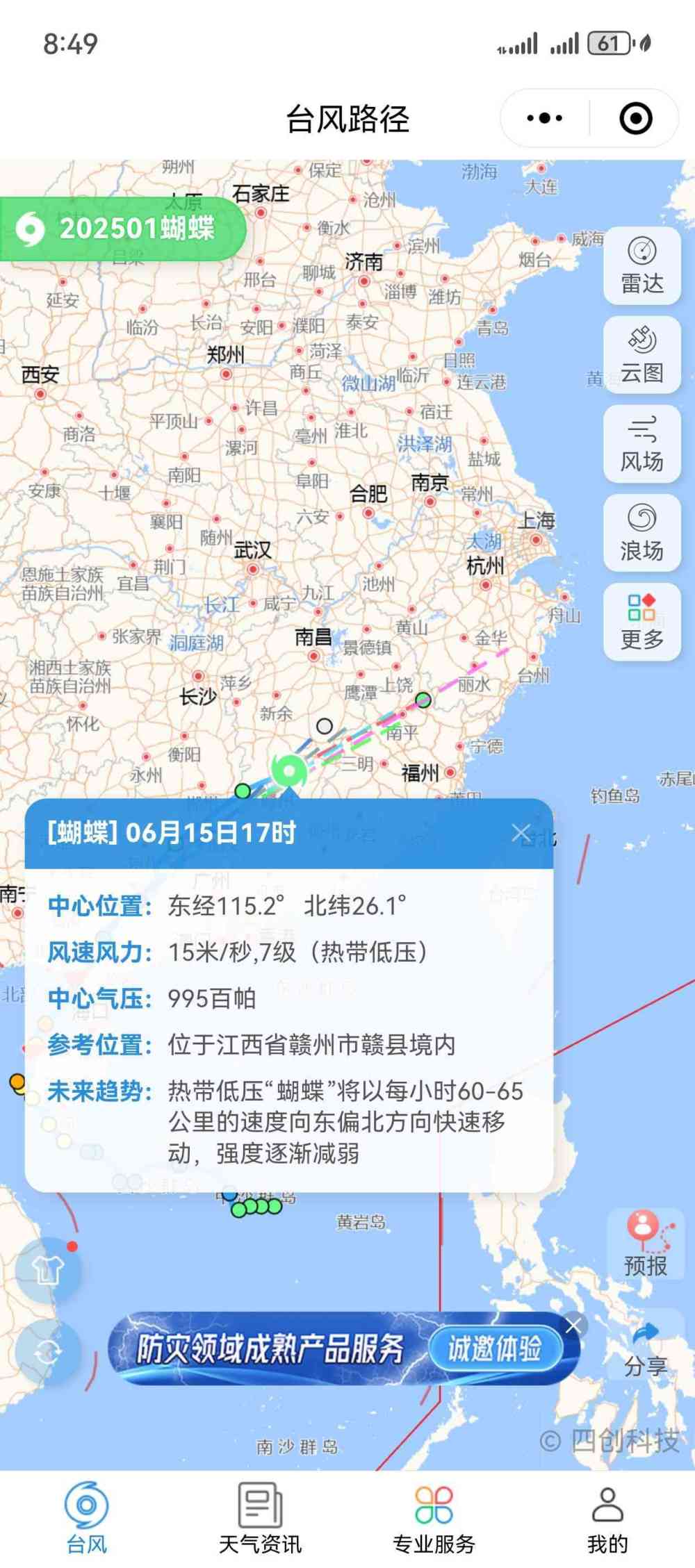Viewport: 695px width, 1568px height.
Task: Tap the typhoon current position marker
Action: coord(288,771)
